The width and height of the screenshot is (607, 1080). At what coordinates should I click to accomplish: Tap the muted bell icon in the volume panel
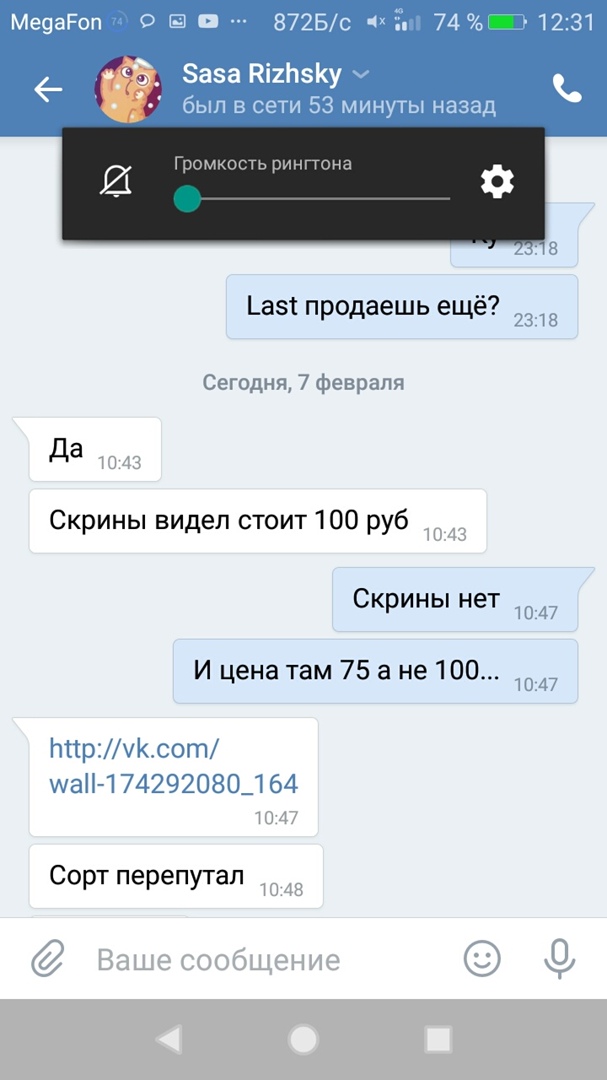116,181
